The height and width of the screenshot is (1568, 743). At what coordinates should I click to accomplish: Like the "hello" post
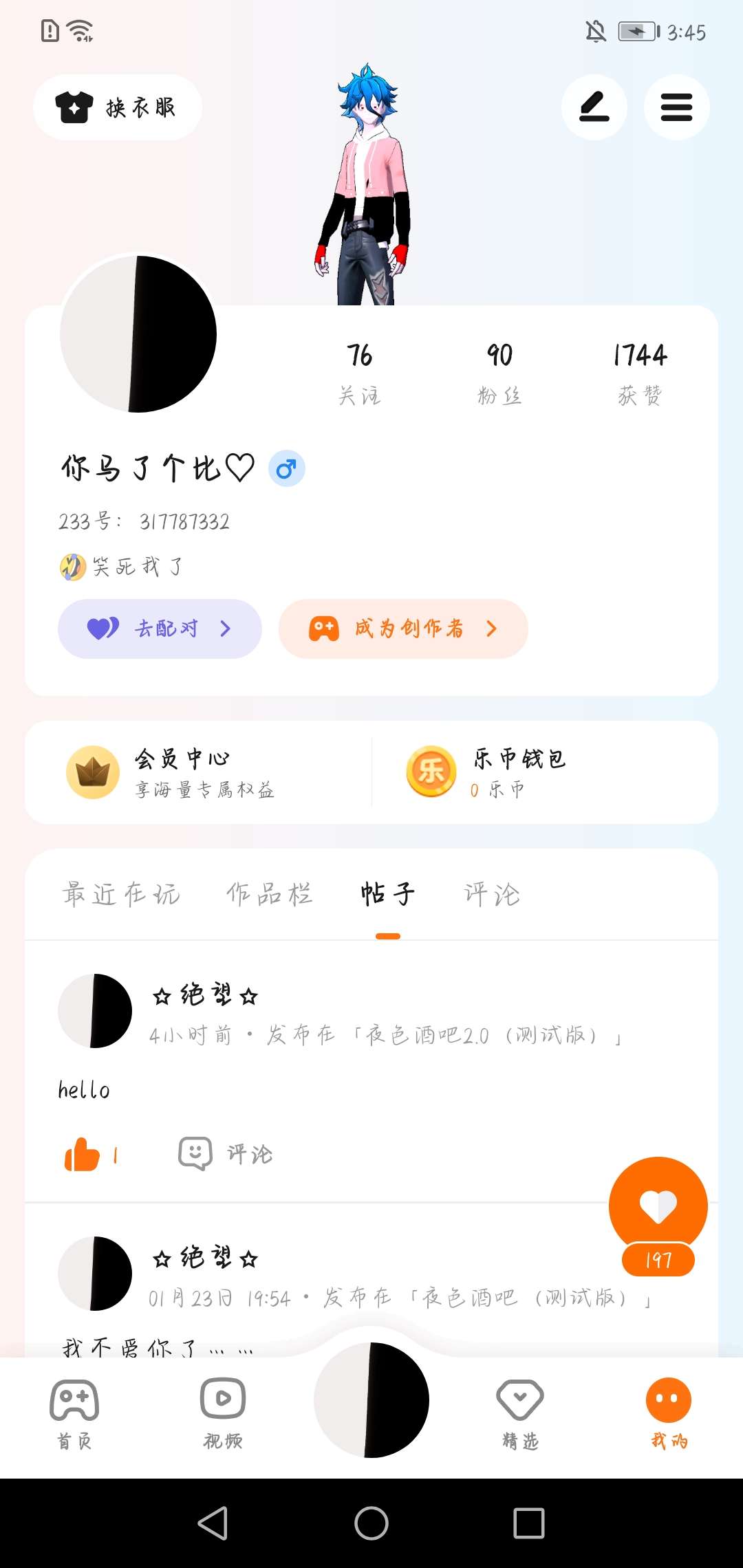pyautogui.click(x=83, y=1154)
